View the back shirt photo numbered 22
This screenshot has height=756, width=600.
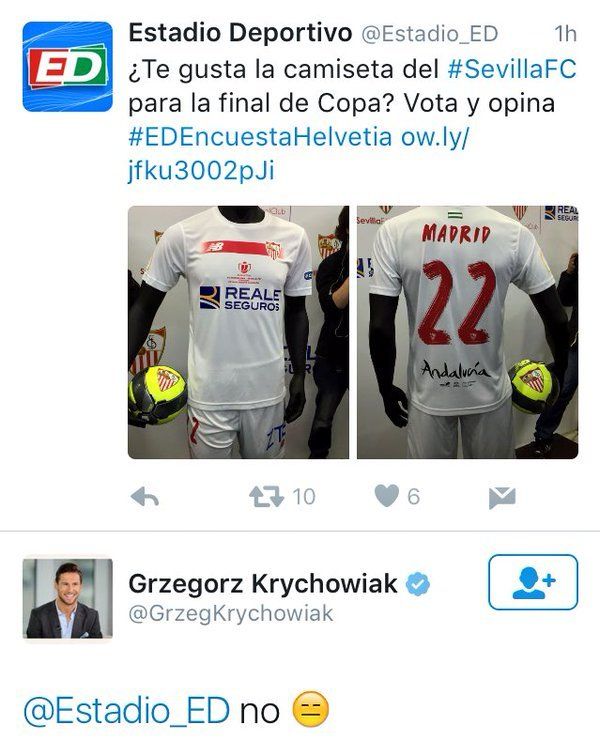click(468, 332)
